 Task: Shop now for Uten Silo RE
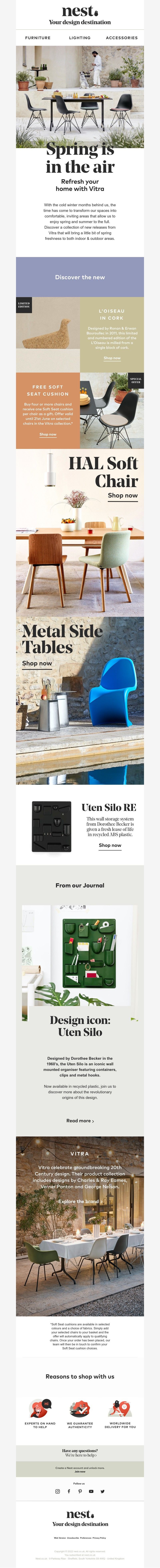[x=110, y=845]
